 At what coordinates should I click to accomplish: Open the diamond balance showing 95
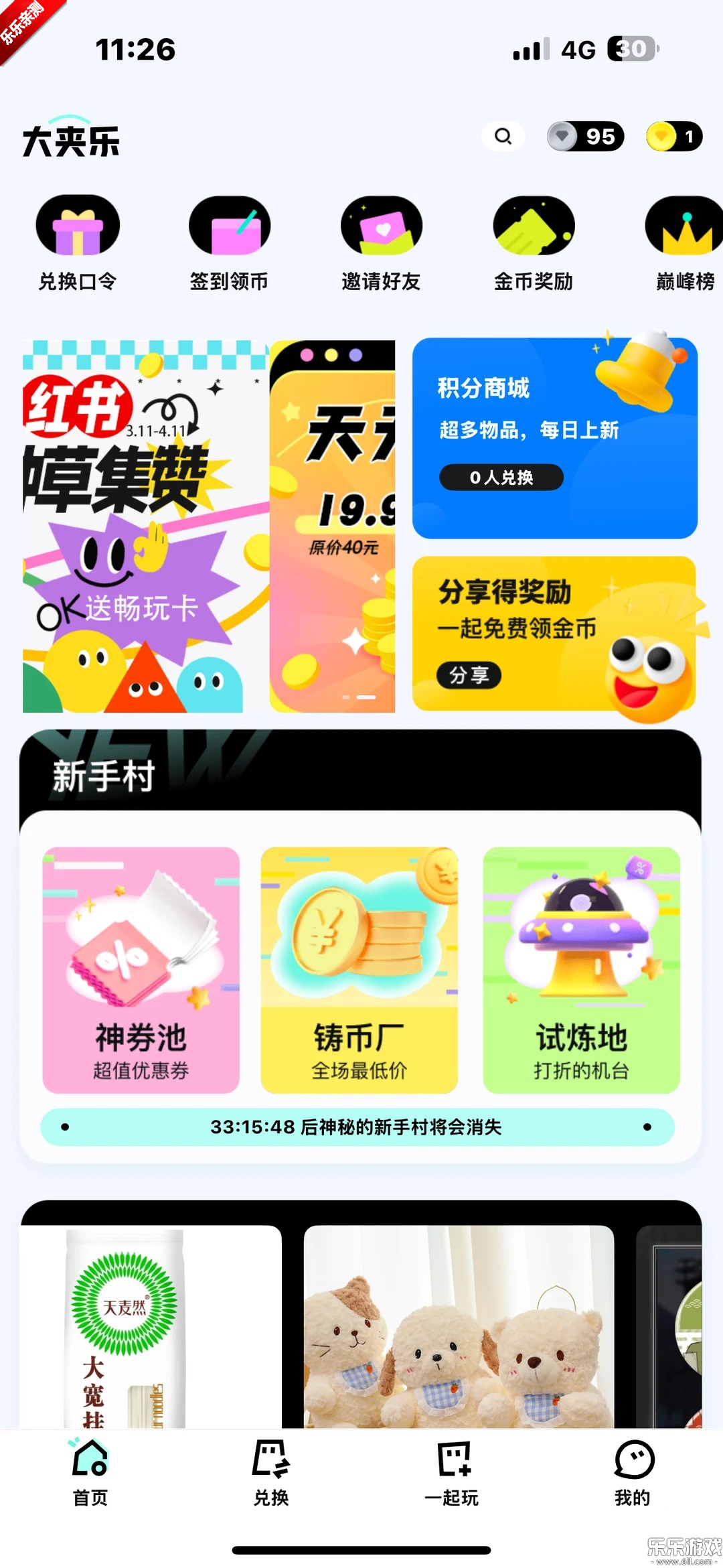[584, 137]
